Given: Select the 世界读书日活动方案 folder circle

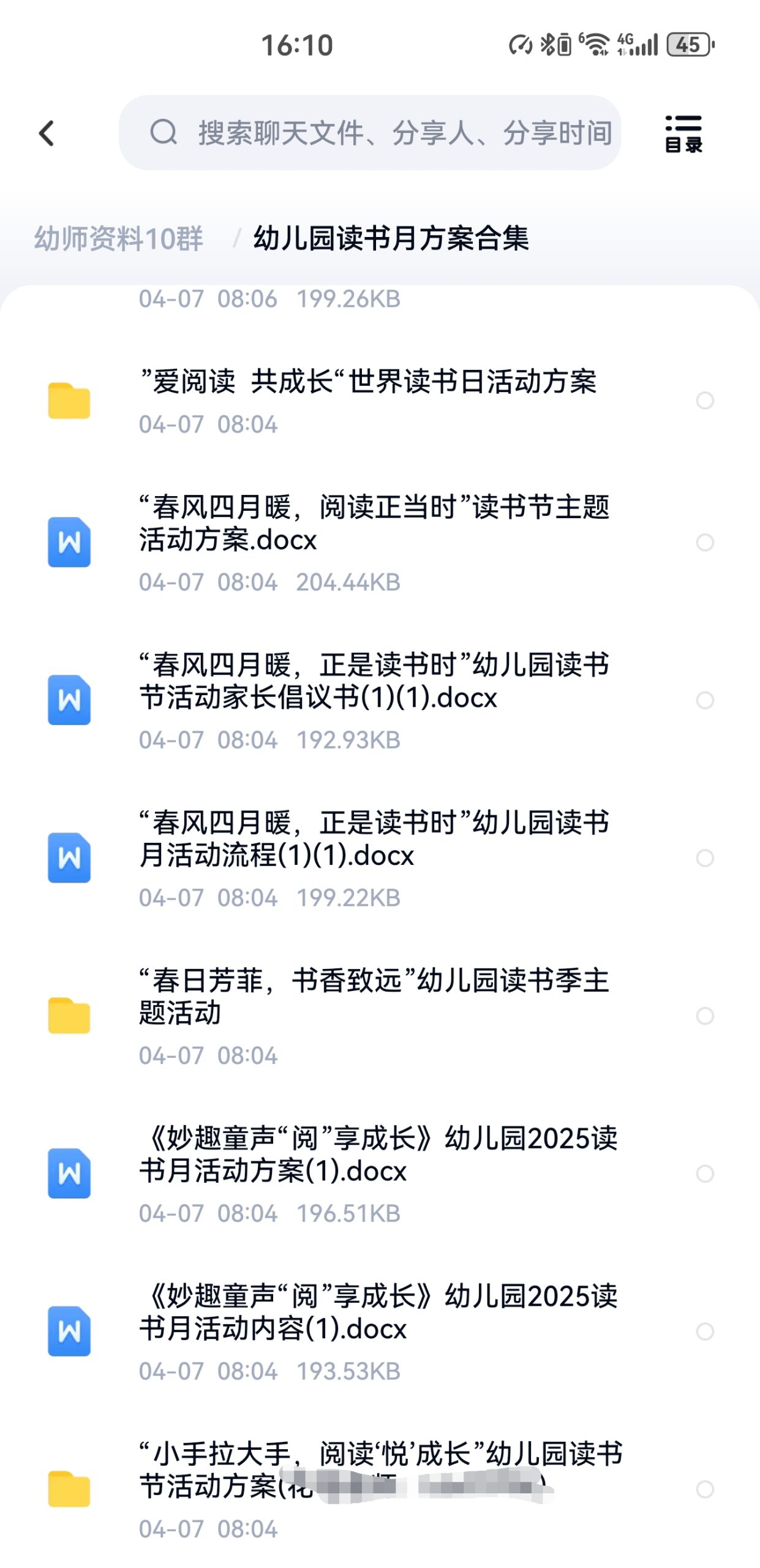Looking at the screenshot, I should click(x=705, y=401).
